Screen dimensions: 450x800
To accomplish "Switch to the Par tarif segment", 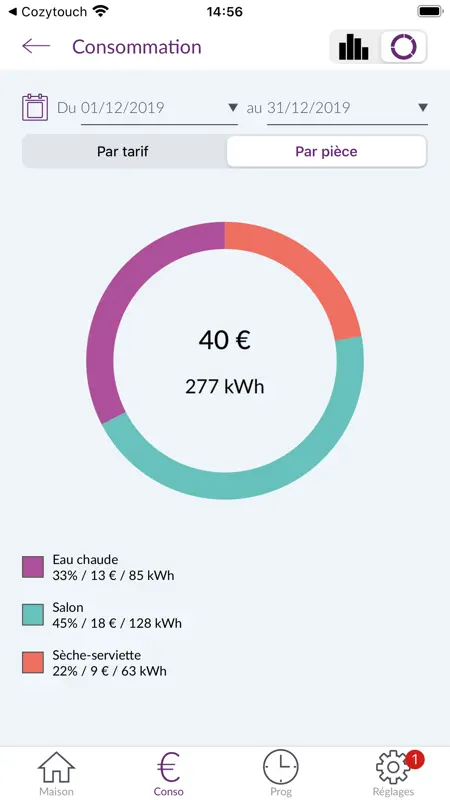I will coord(123,152).
